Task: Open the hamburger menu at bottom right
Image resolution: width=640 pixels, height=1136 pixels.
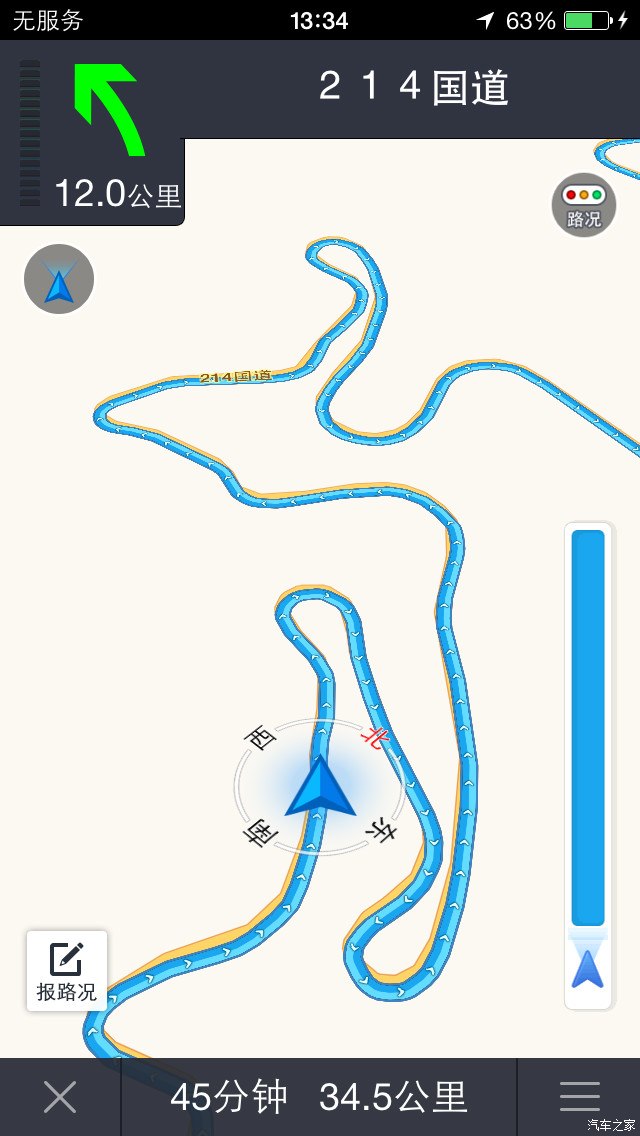Action: [579, 1097]
